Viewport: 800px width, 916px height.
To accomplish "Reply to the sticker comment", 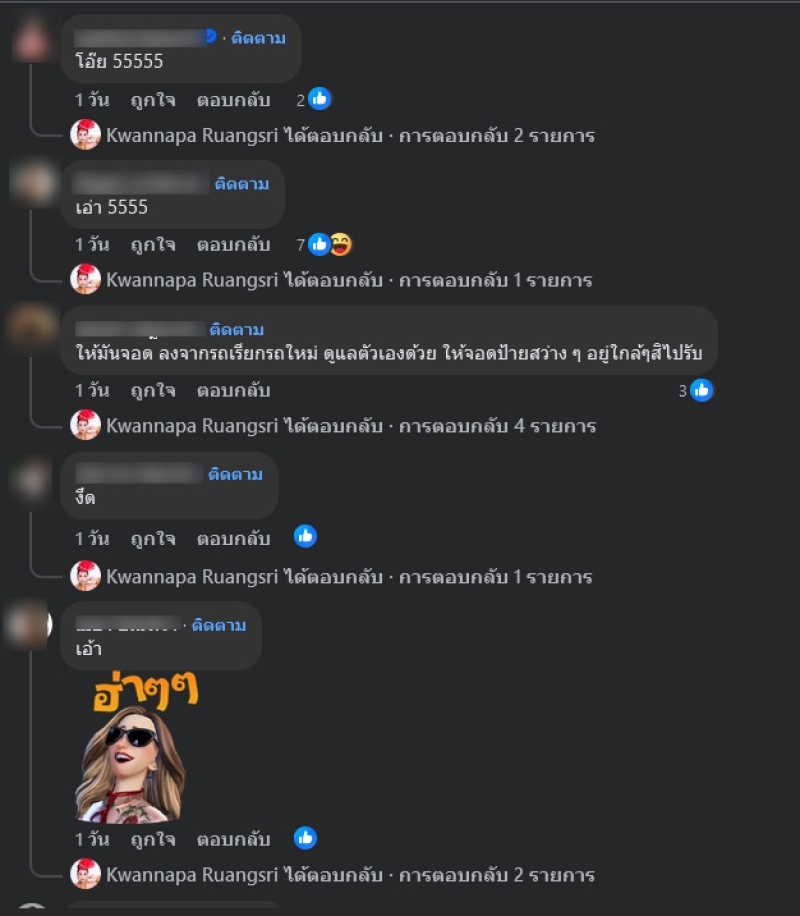I will pyautogui.click(x=233, y=838).
